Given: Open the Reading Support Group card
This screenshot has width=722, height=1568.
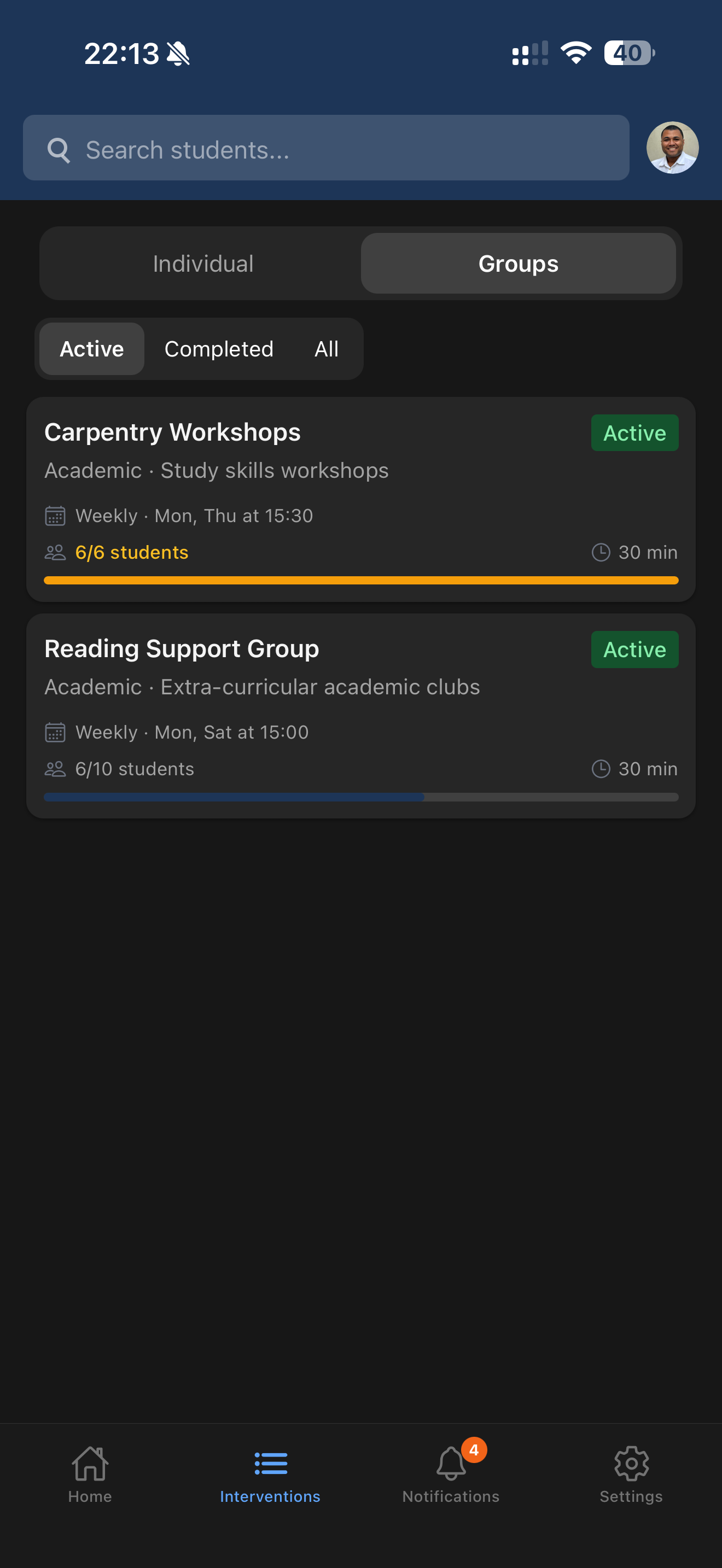Looking at the screenshot, I should tap(360, 715).
